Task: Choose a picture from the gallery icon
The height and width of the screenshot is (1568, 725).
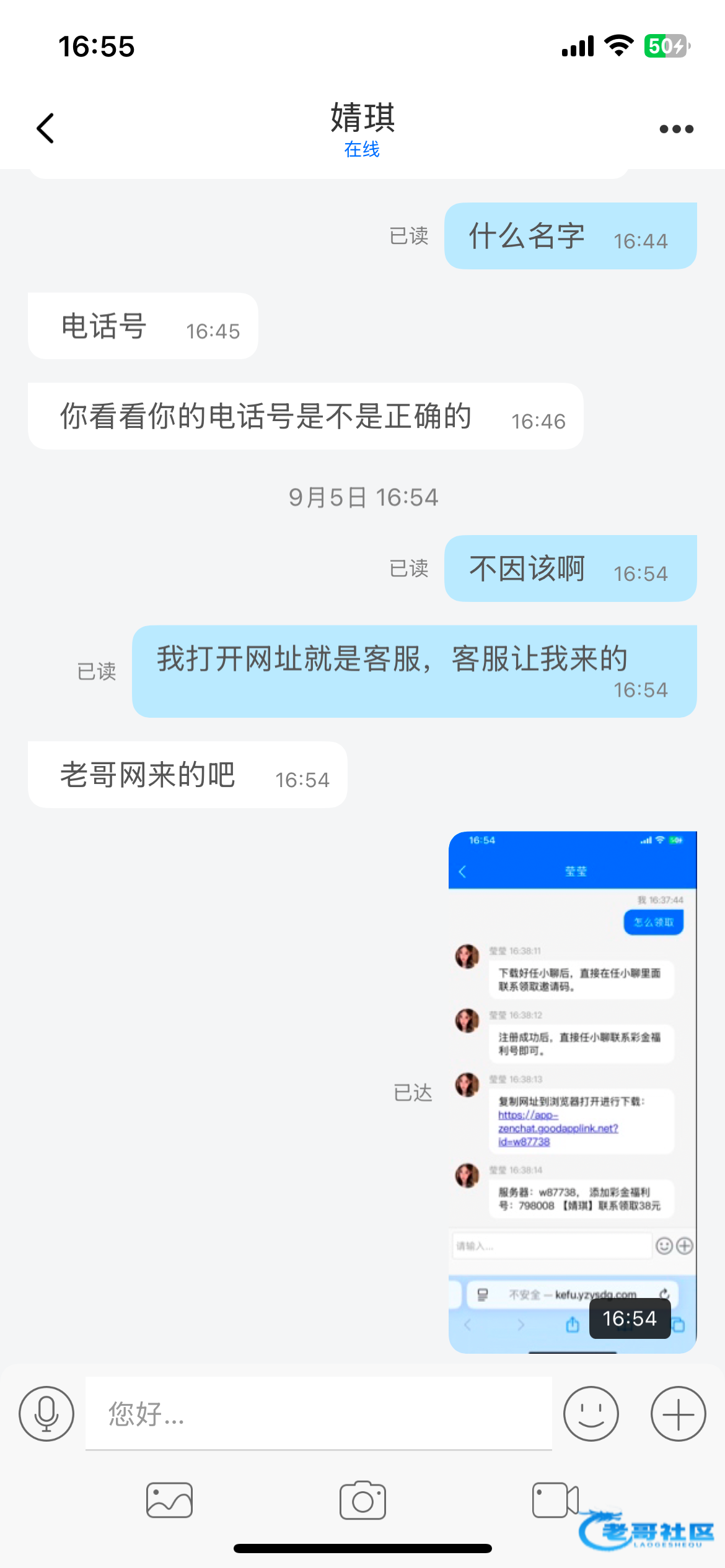Action: (169, 1500)
